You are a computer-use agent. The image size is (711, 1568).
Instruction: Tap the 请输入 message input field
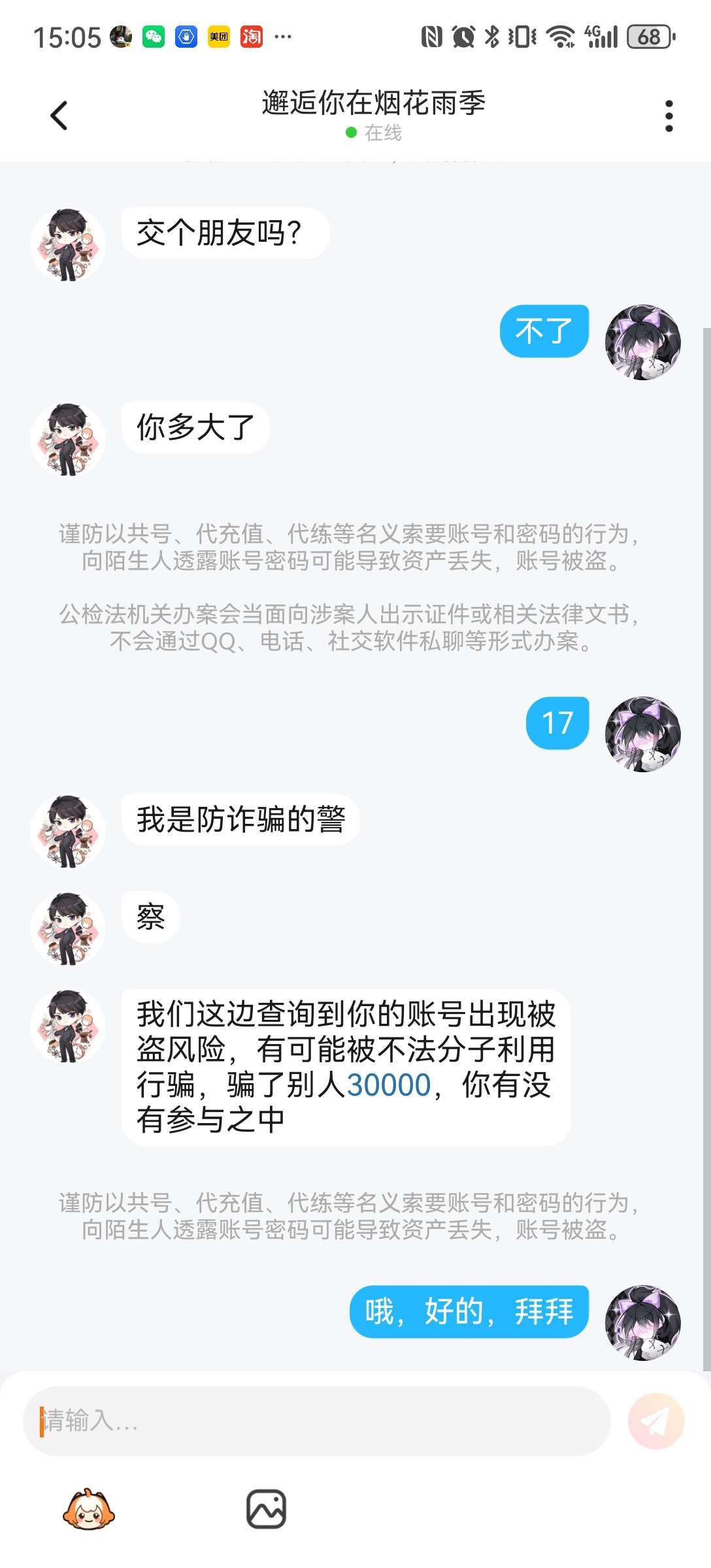[x=316, y=1420]
